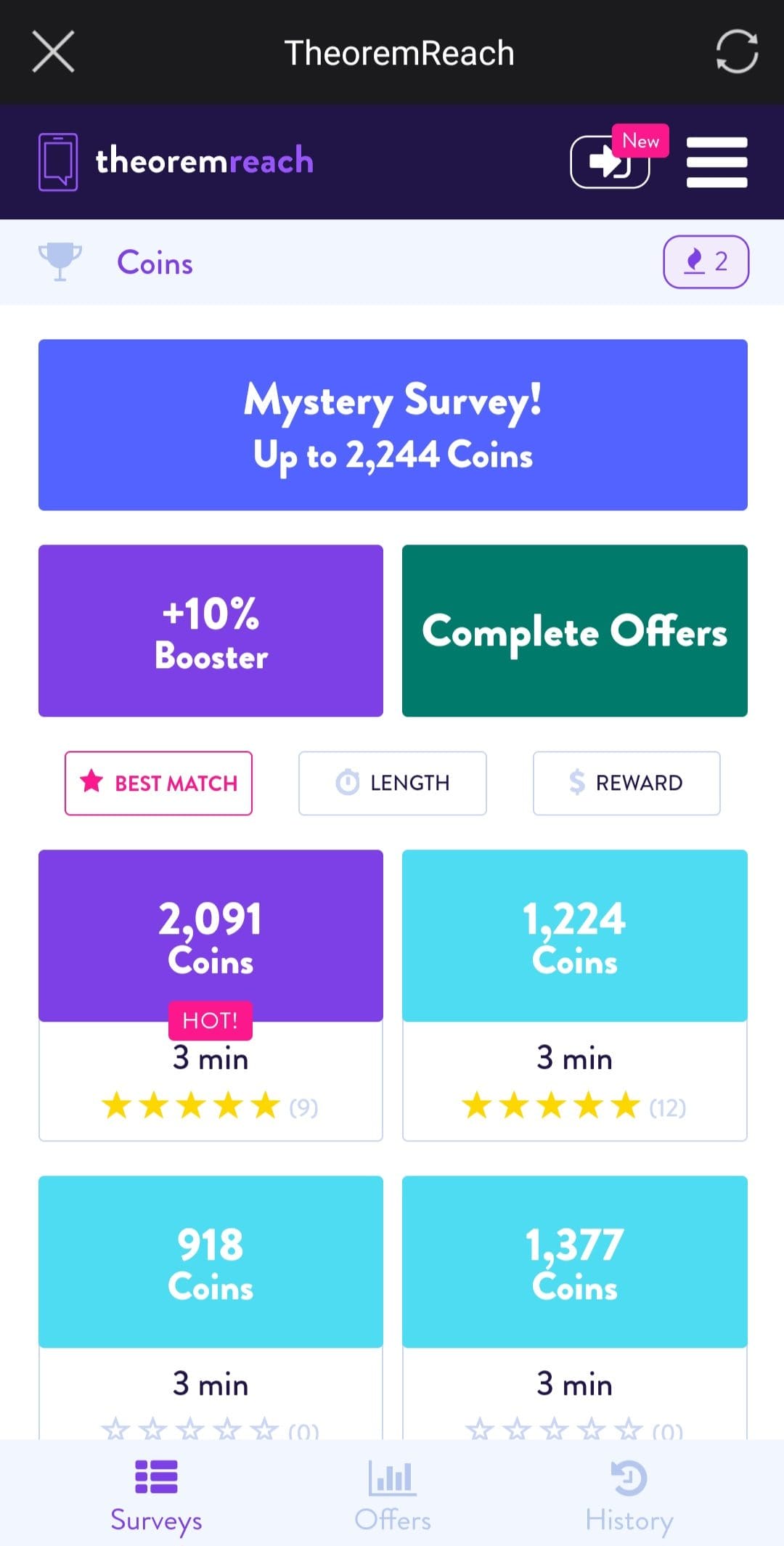Close the TheoremReach window
The width and height of the screenshot is (784, 1546).
tap(54, 52)
